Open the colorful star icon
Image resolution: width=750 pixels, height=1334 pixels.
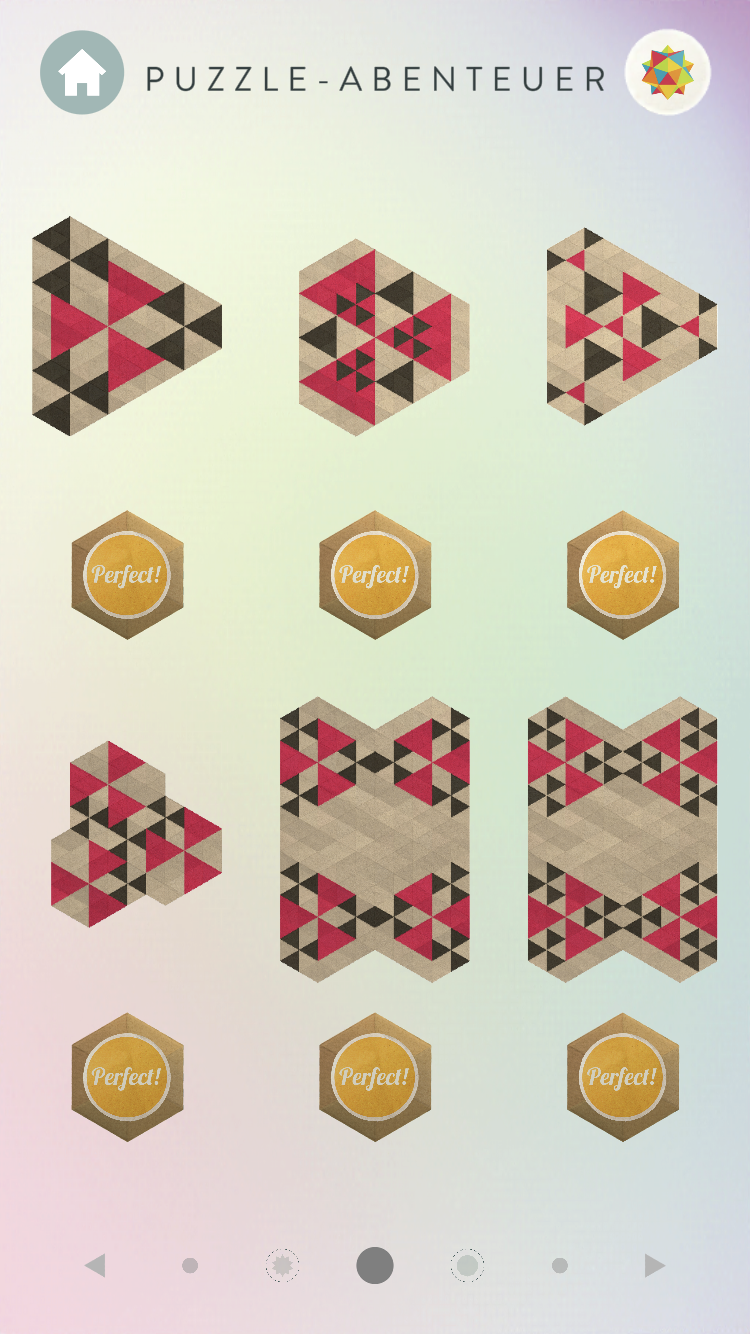(667, 72)
